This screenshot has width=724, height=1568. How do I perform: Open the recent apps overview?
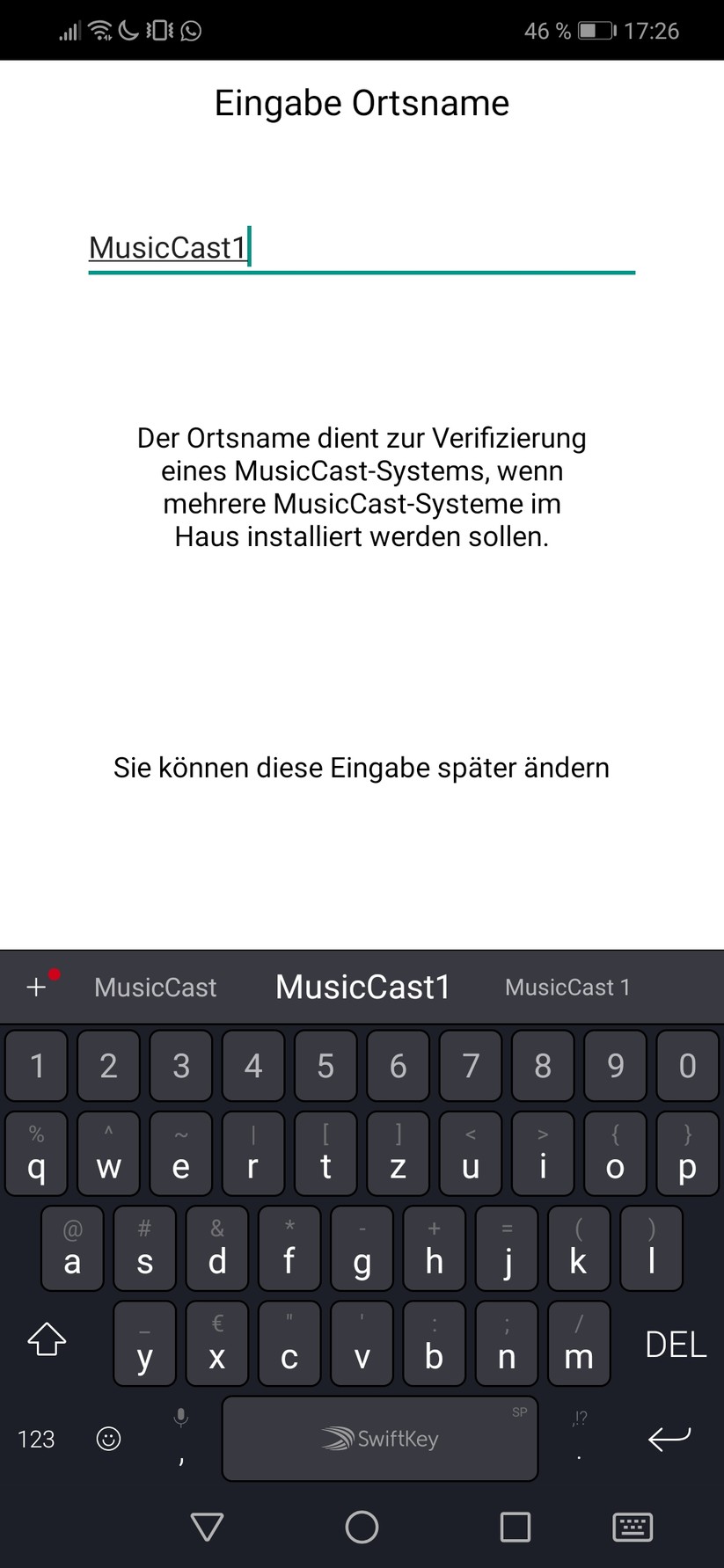515,1527
